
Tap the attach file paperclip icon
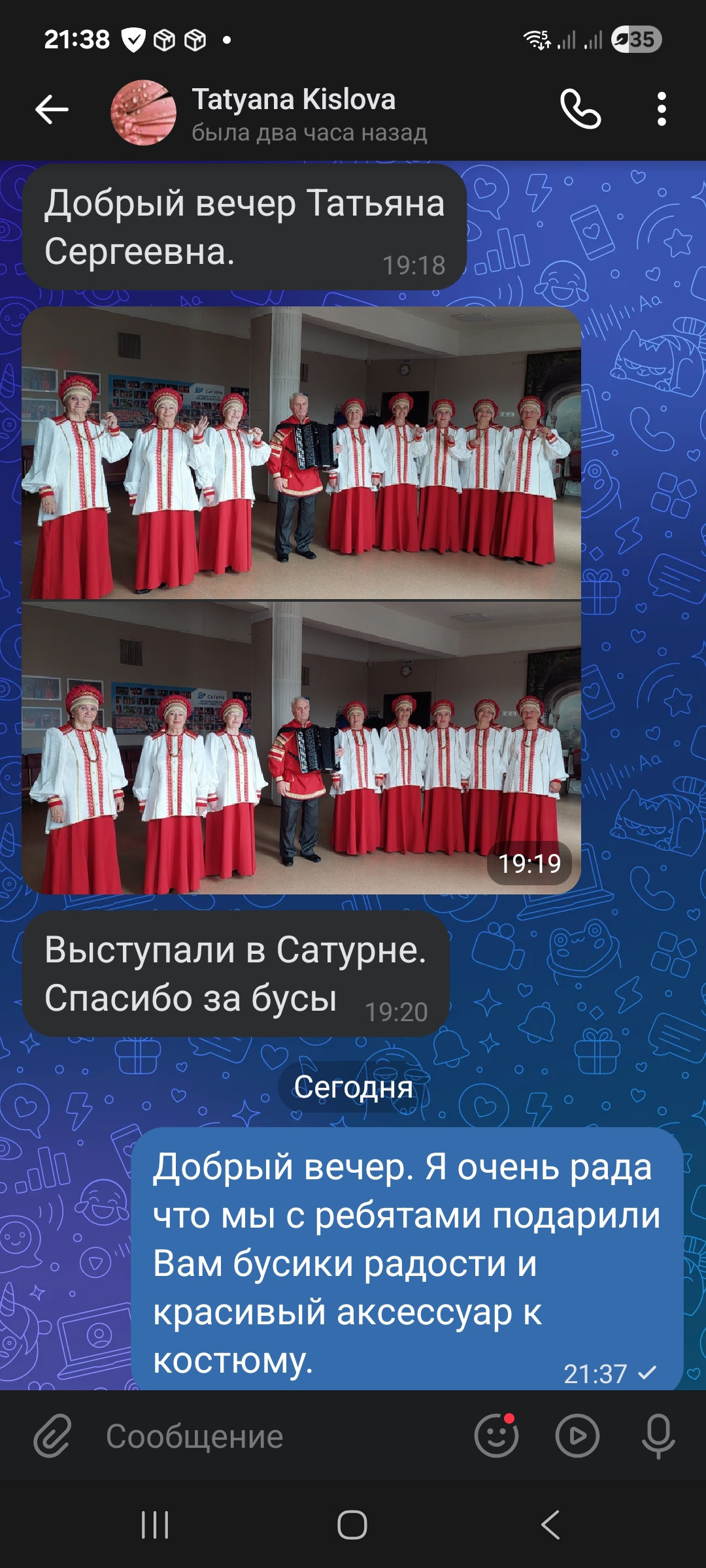(52, 1436)
